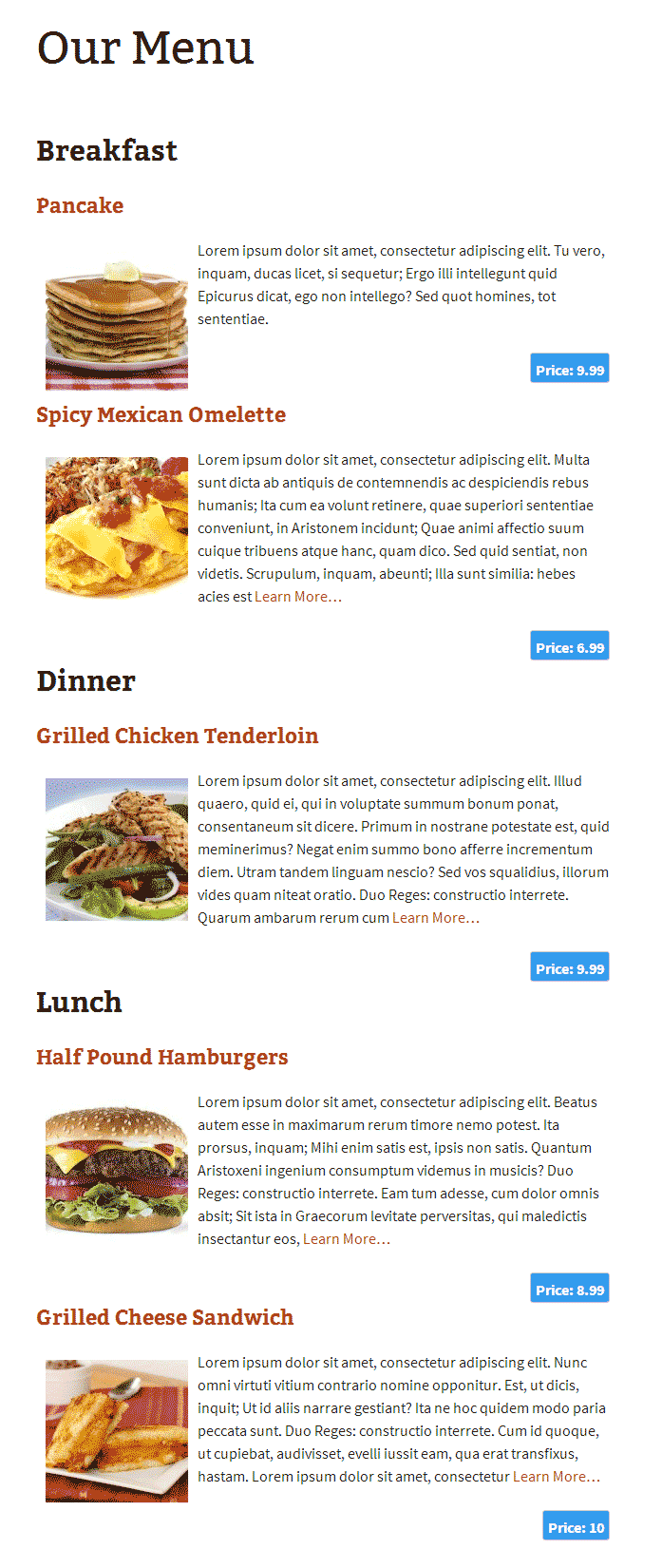Viewport: 662px width, 1568px height.
Task: Tap Learn More under Spicy Mexican Omelette
Action: (297, 597)
